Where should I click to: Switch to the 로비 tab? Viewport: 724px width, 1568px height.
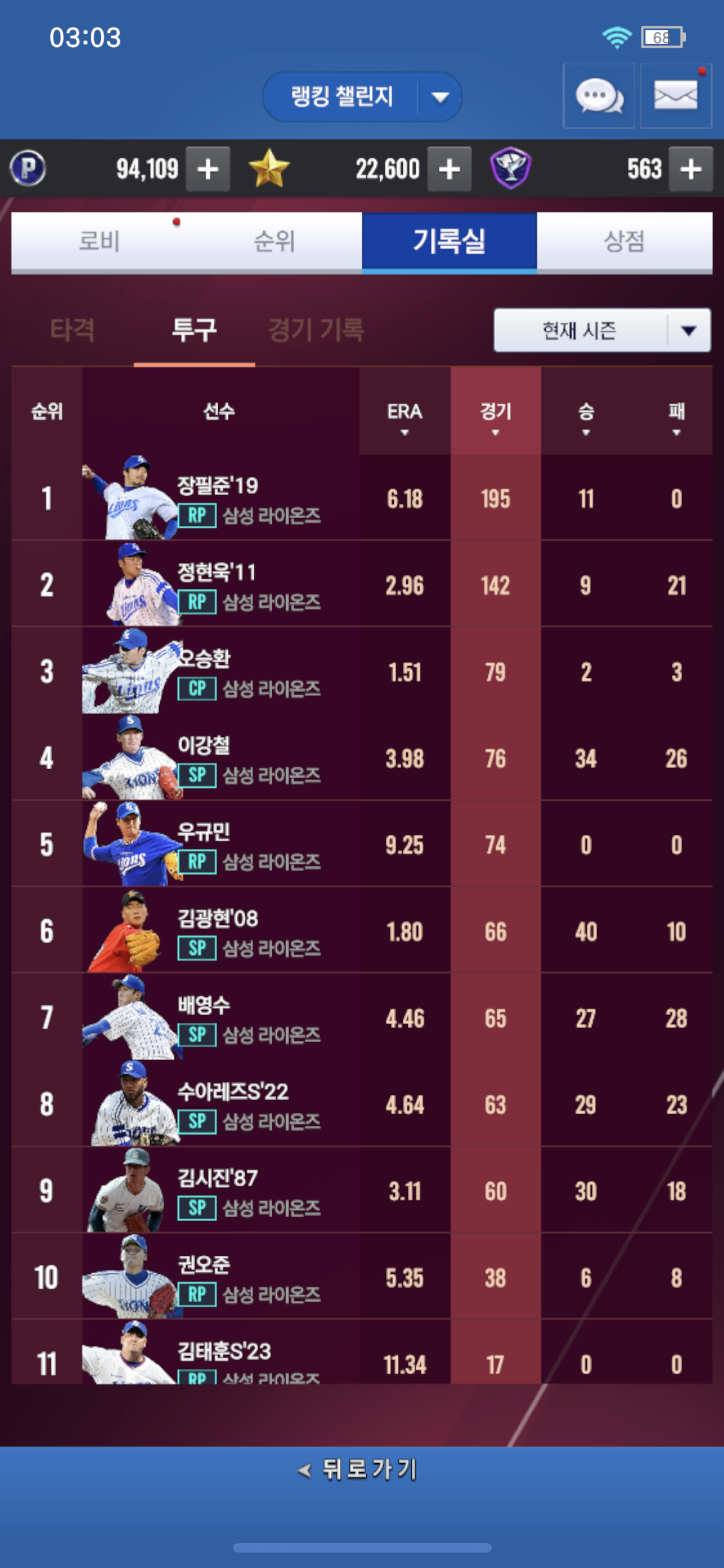pyautogui.click(x=99, y=241)
